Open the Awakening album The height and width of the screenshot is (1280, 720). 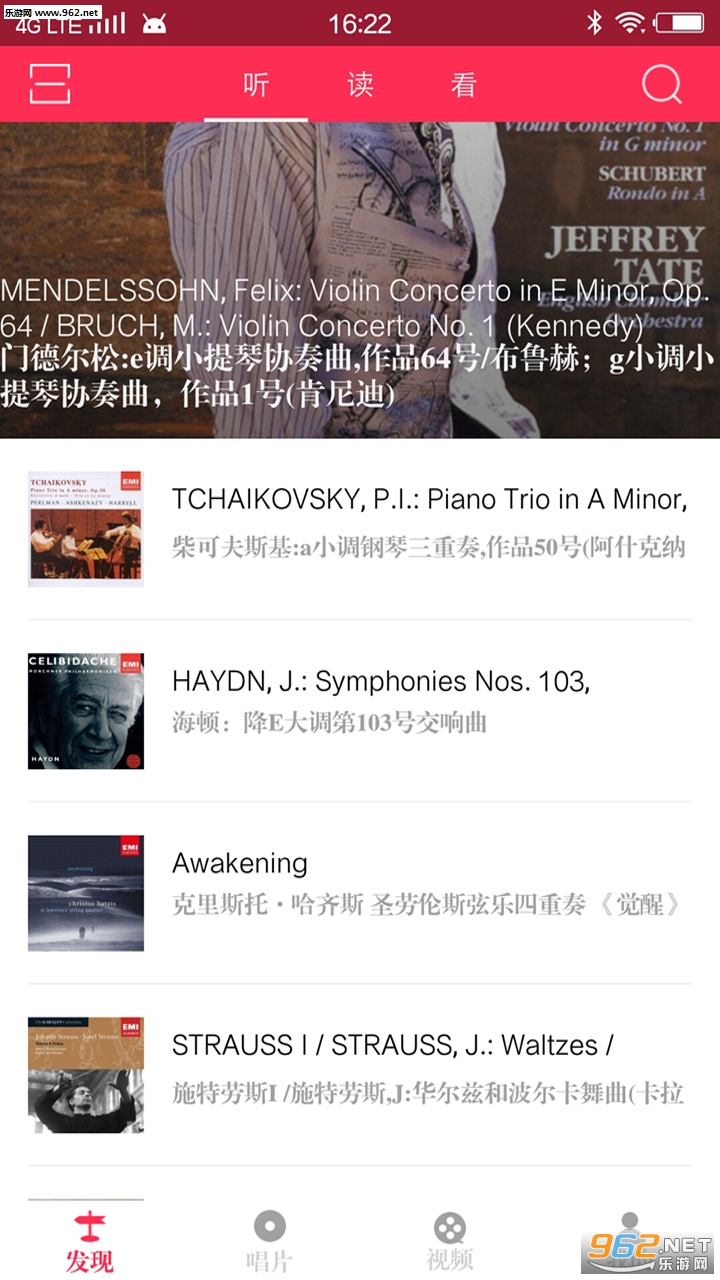[x=360, y=892]
